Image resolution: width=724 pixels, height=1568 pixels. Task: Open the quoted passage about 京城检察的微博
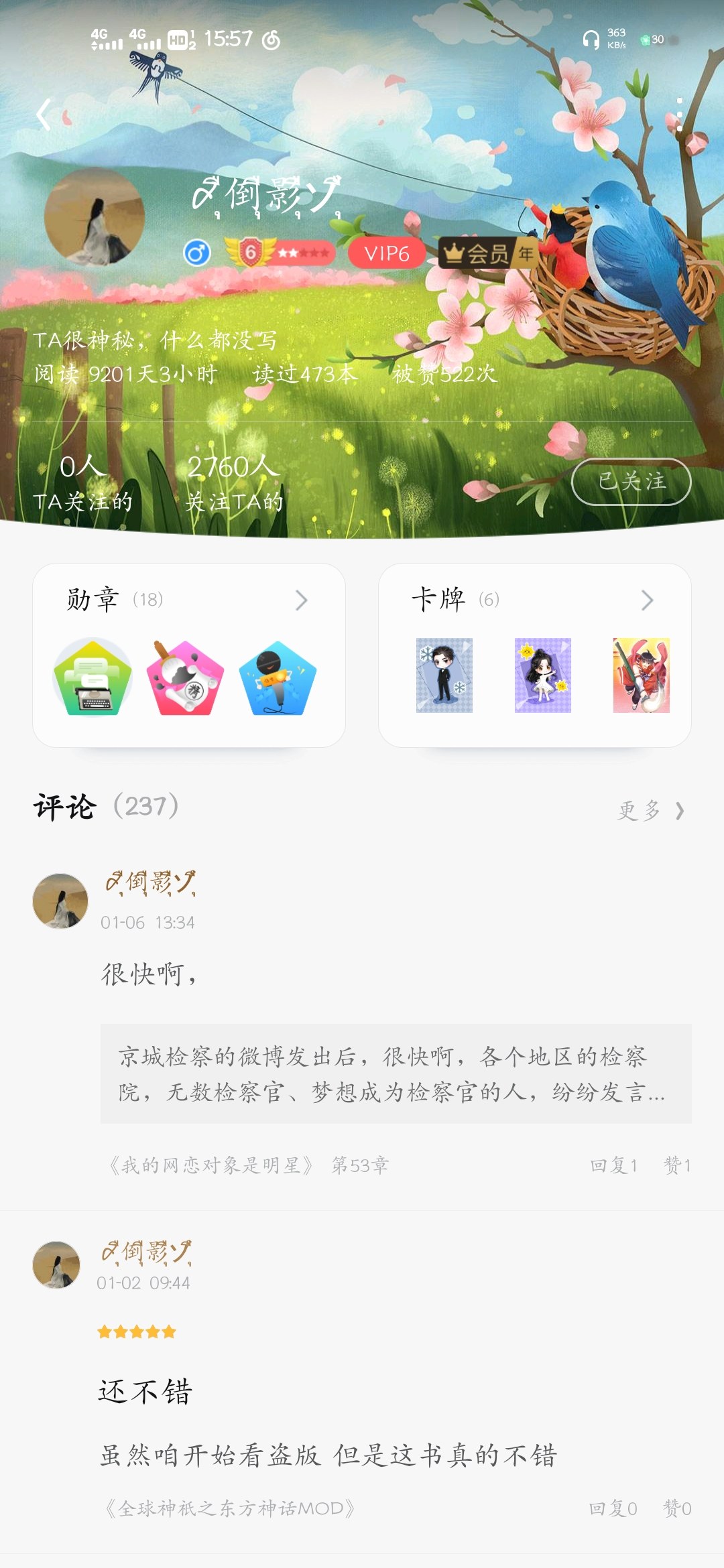396,1073
